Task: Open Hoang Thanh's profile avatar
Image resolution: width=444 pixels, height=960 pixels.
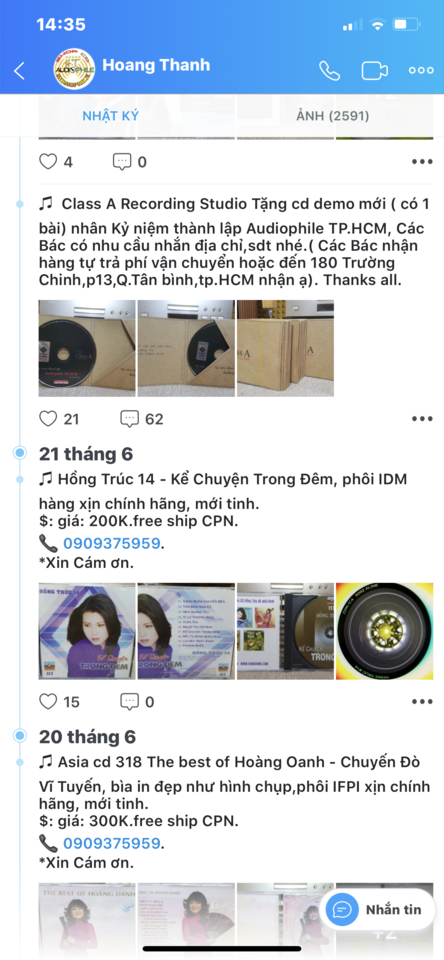Action: pyautogui.click(x=74, y=70)
